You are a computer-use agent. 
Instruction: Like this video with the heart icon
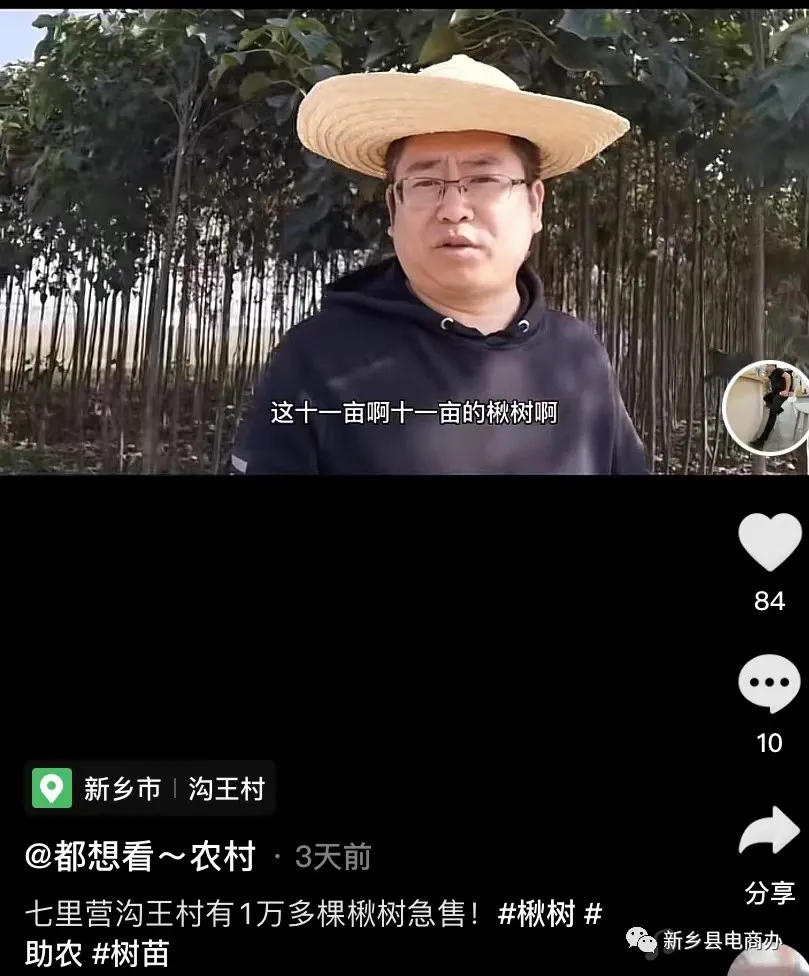(x=769, y=544)
